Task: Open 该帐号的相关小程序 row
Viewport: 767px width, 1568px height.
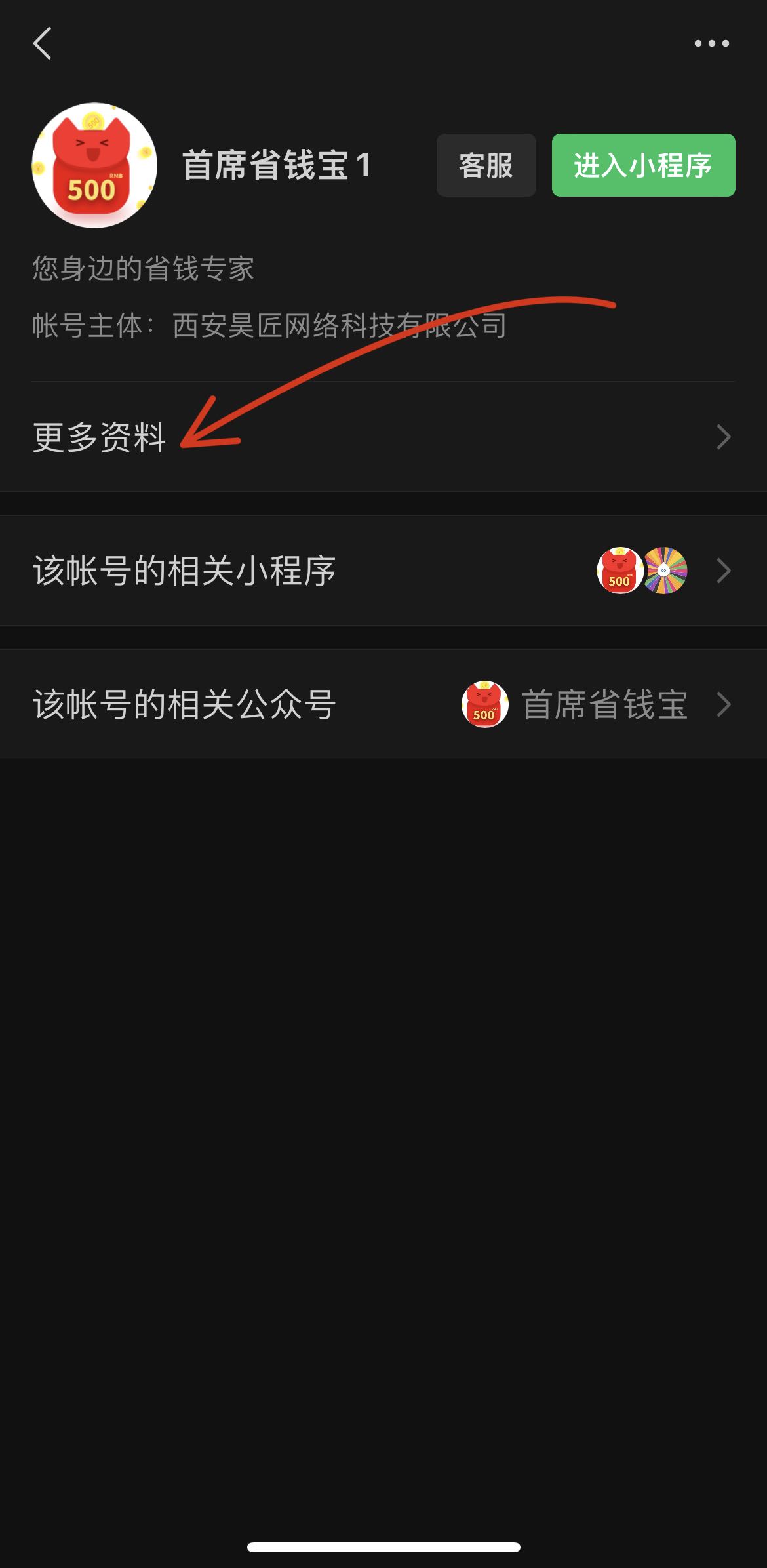Action: tap(383, 571)
